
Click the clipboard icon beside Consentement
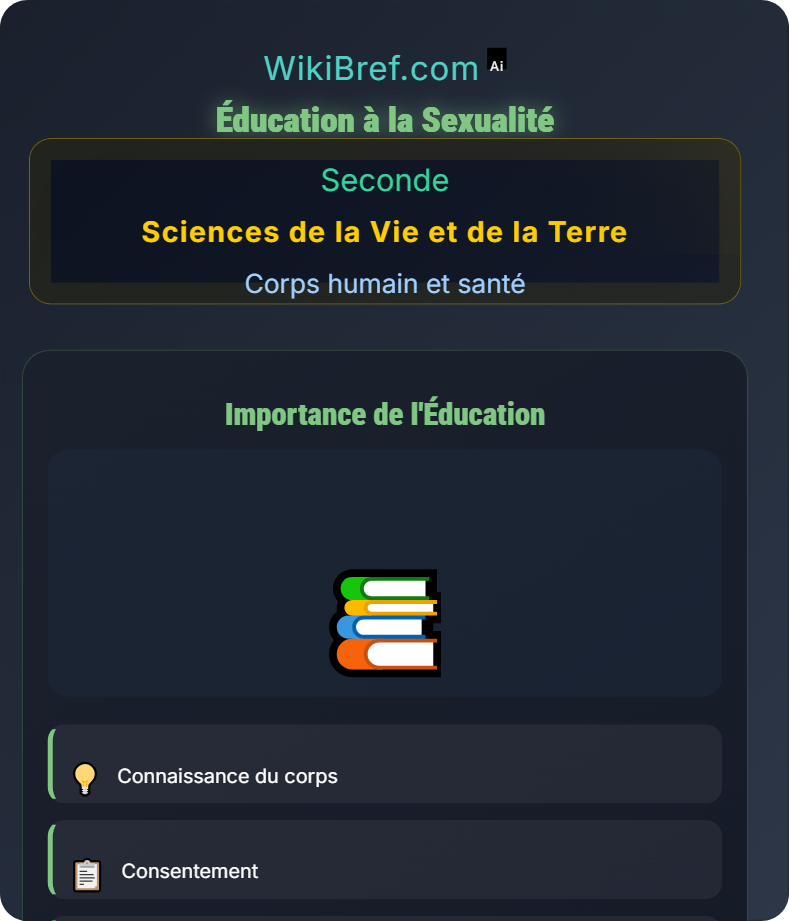pyautogui.click(x=86, y=871)
